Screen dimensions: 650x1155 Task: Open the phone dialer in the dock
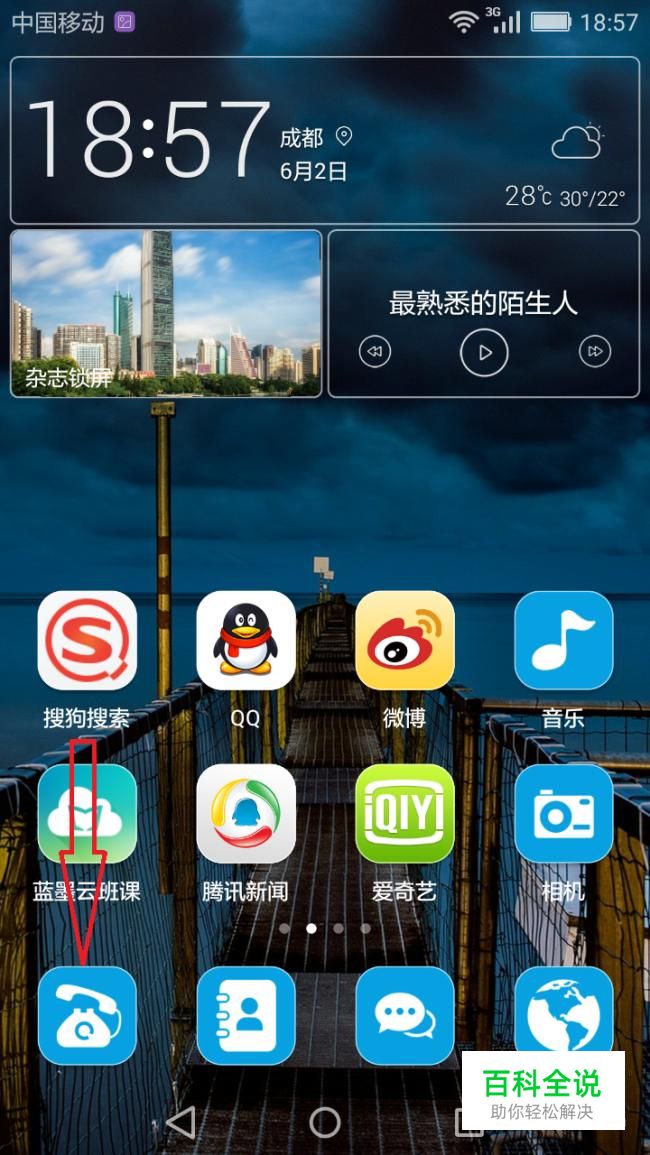coord(87,1016)
